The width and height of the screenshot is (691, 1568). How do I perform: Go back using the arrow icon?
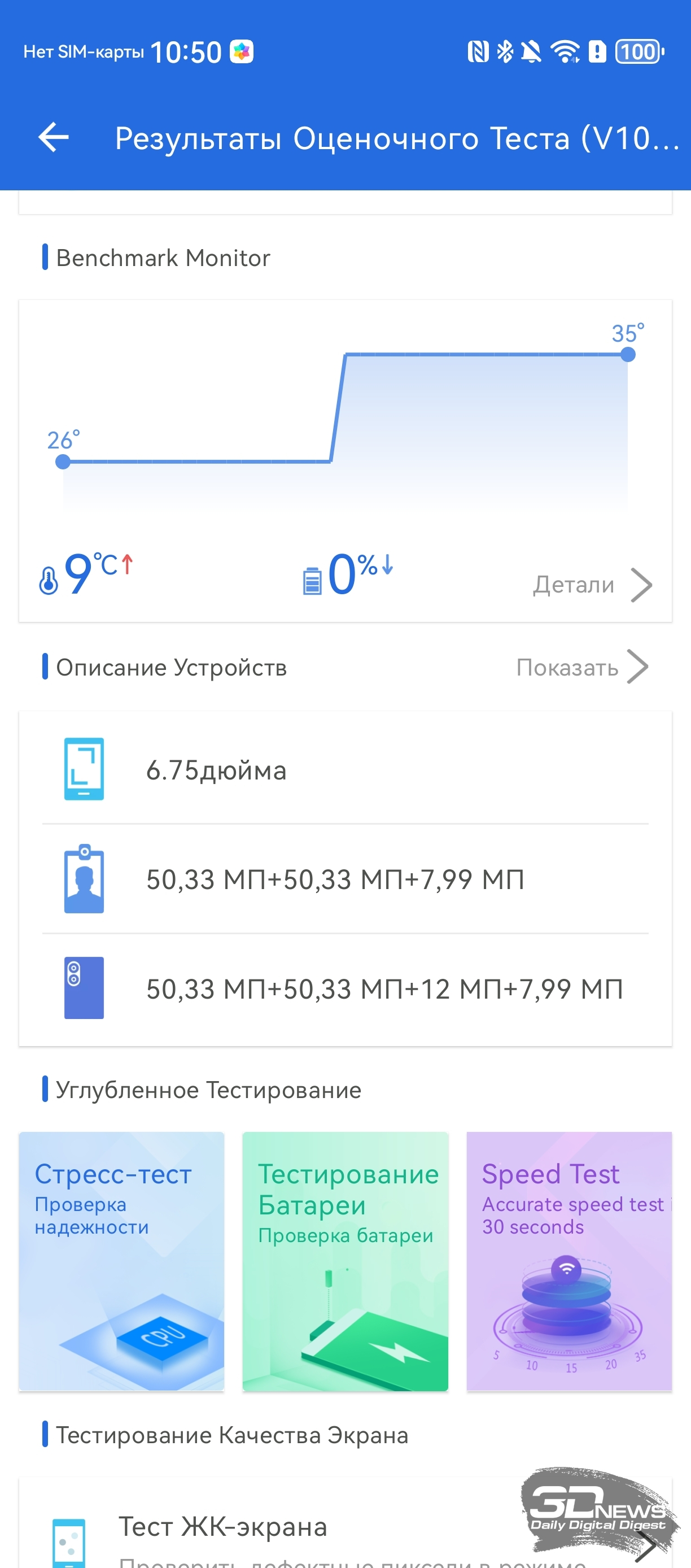click(54, 138)
